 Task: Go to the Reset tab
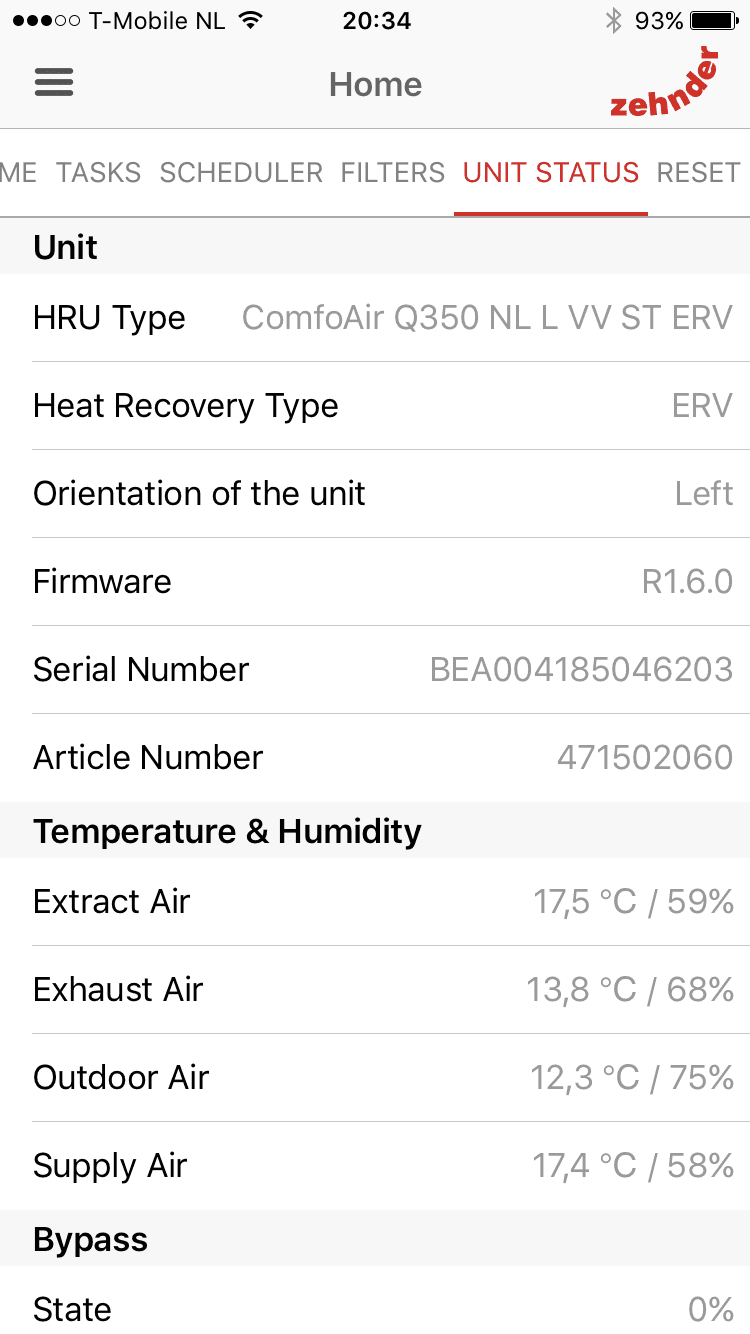pos(698,173)
